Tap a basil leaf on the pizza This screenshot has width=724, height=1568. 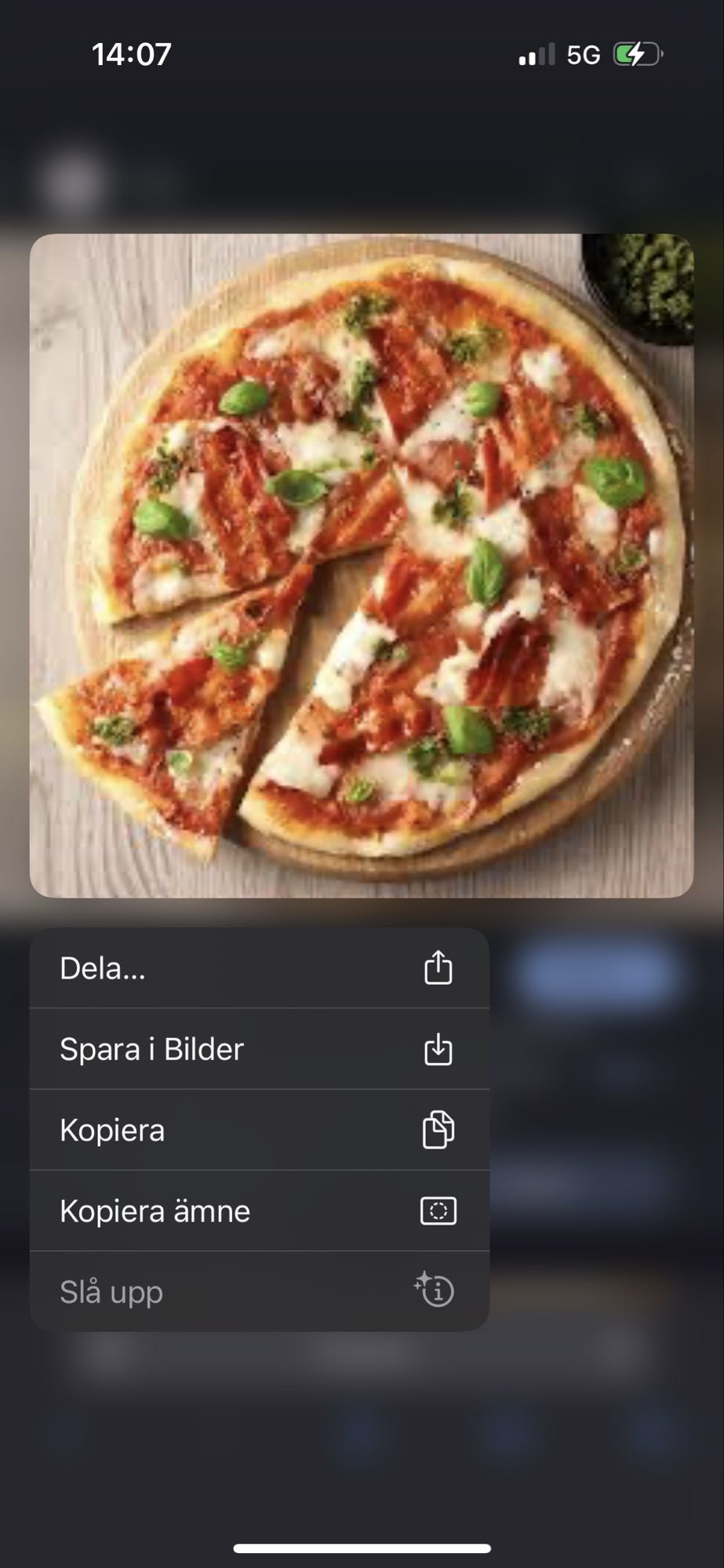[484, 572]
